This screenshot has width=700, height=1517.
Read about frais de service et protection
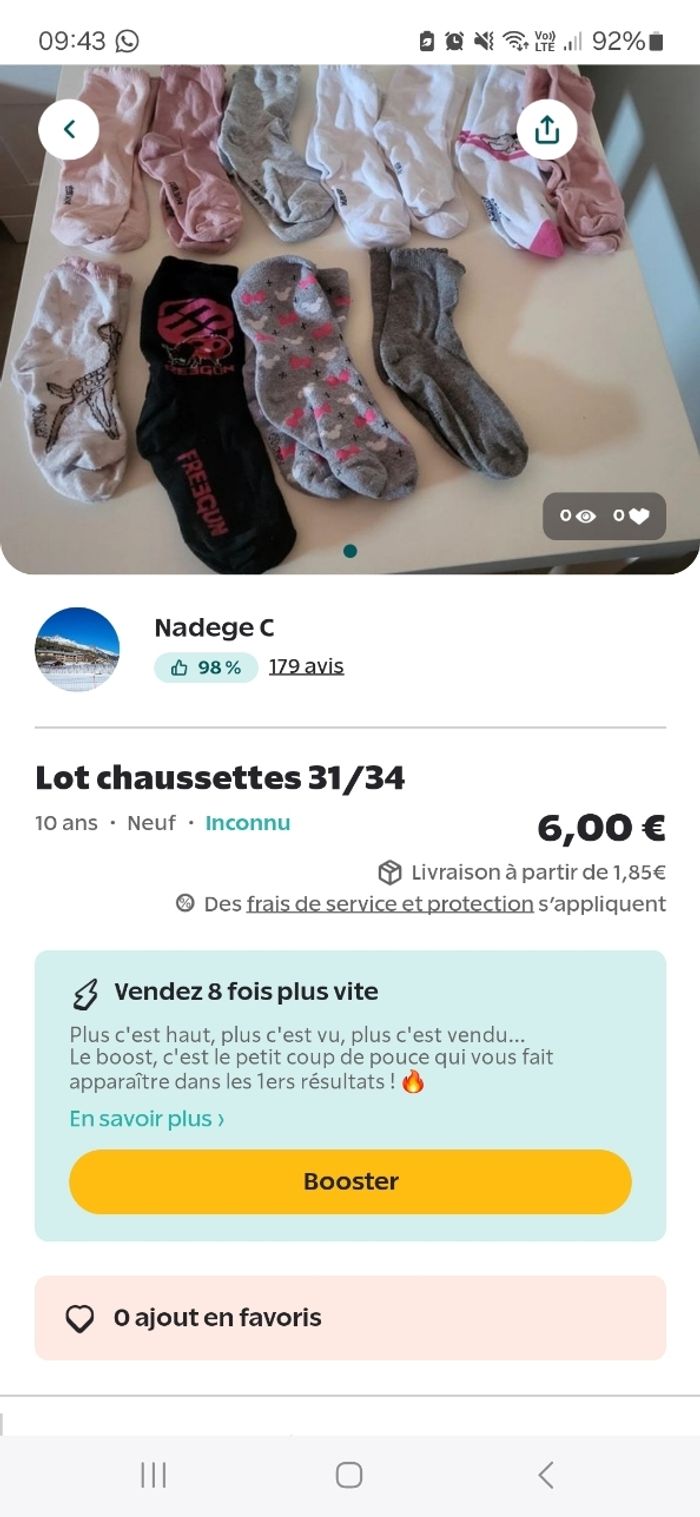390,904
